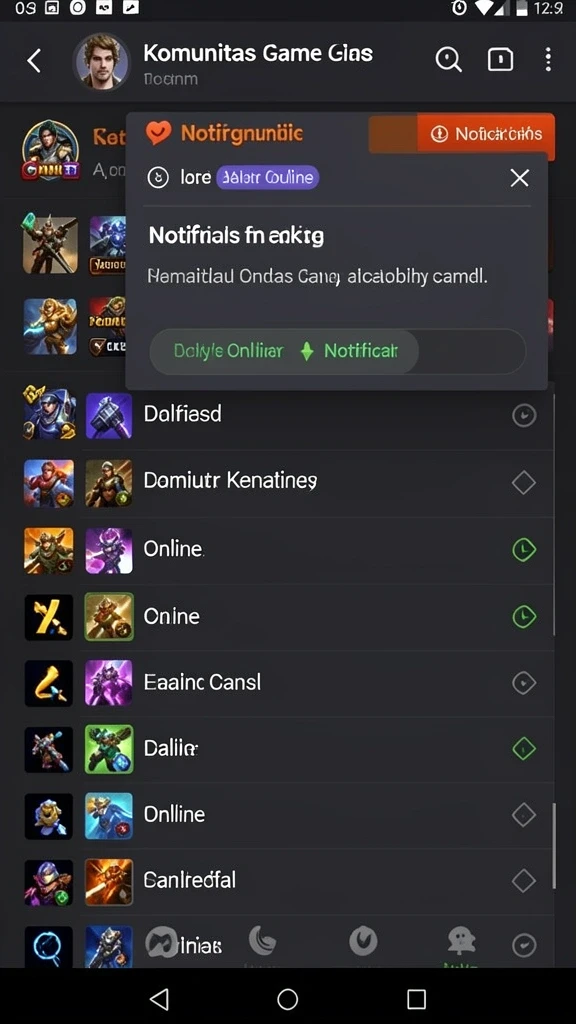The width and height of the screenshot is (576, 1024).
Task: Tap the square icon beside search
Action: click(500, 60)
